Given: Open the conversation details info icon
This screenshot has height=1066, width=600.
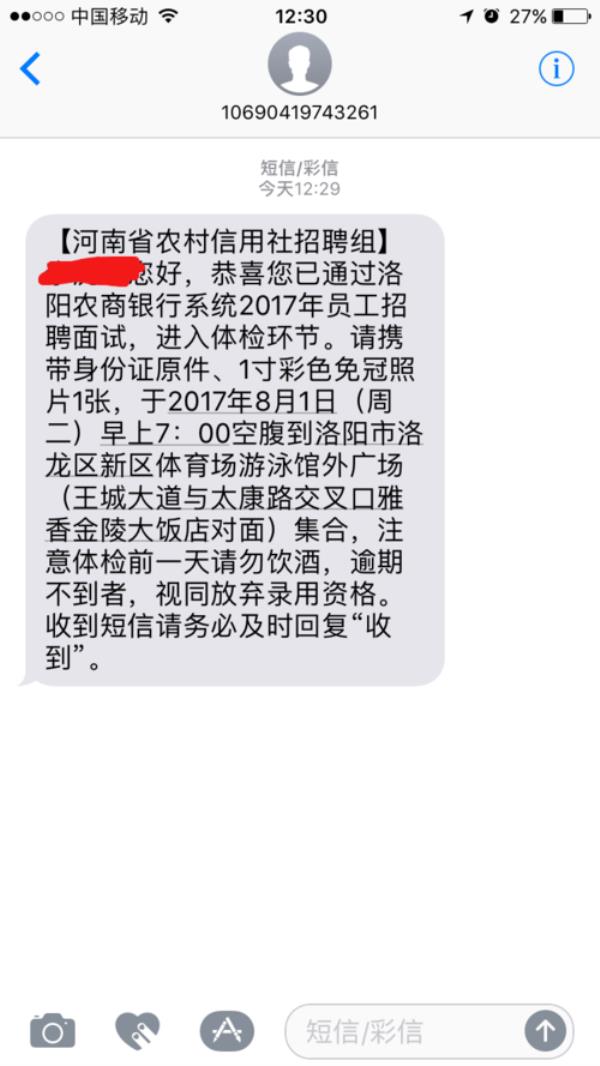Looking at the screenshot, I should pos(556,68).
